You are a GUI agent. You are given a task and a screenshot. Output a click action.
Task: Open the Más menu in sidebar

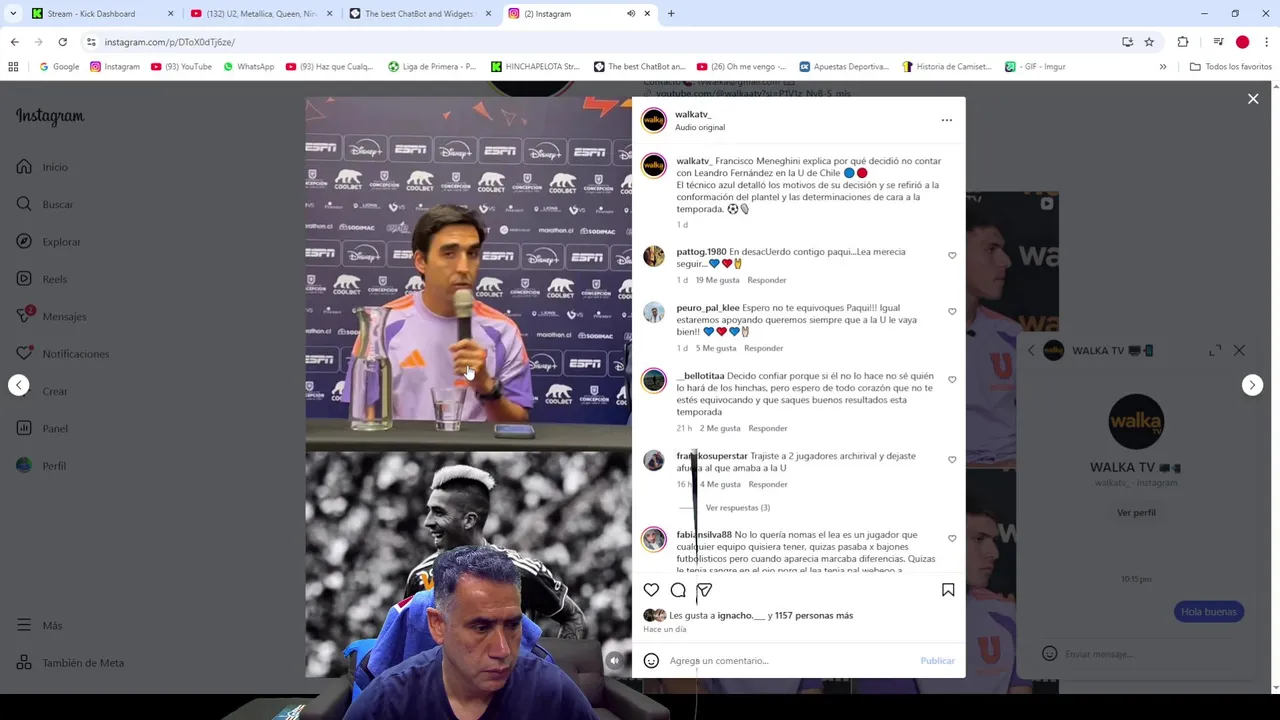pyautogui.click(x=52, y=626)
